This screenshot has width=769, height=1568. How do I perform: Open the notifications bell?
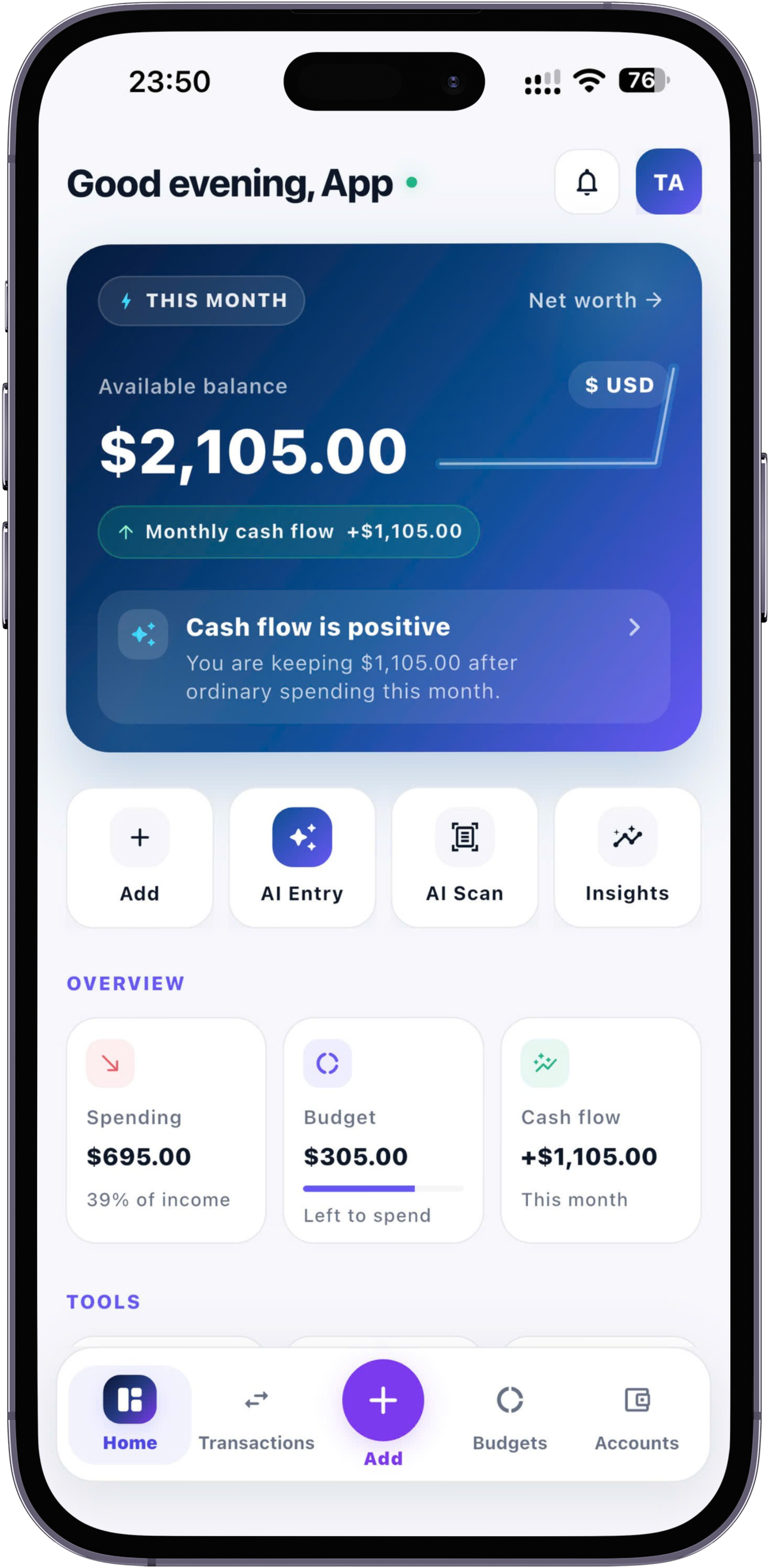point(586,181)
